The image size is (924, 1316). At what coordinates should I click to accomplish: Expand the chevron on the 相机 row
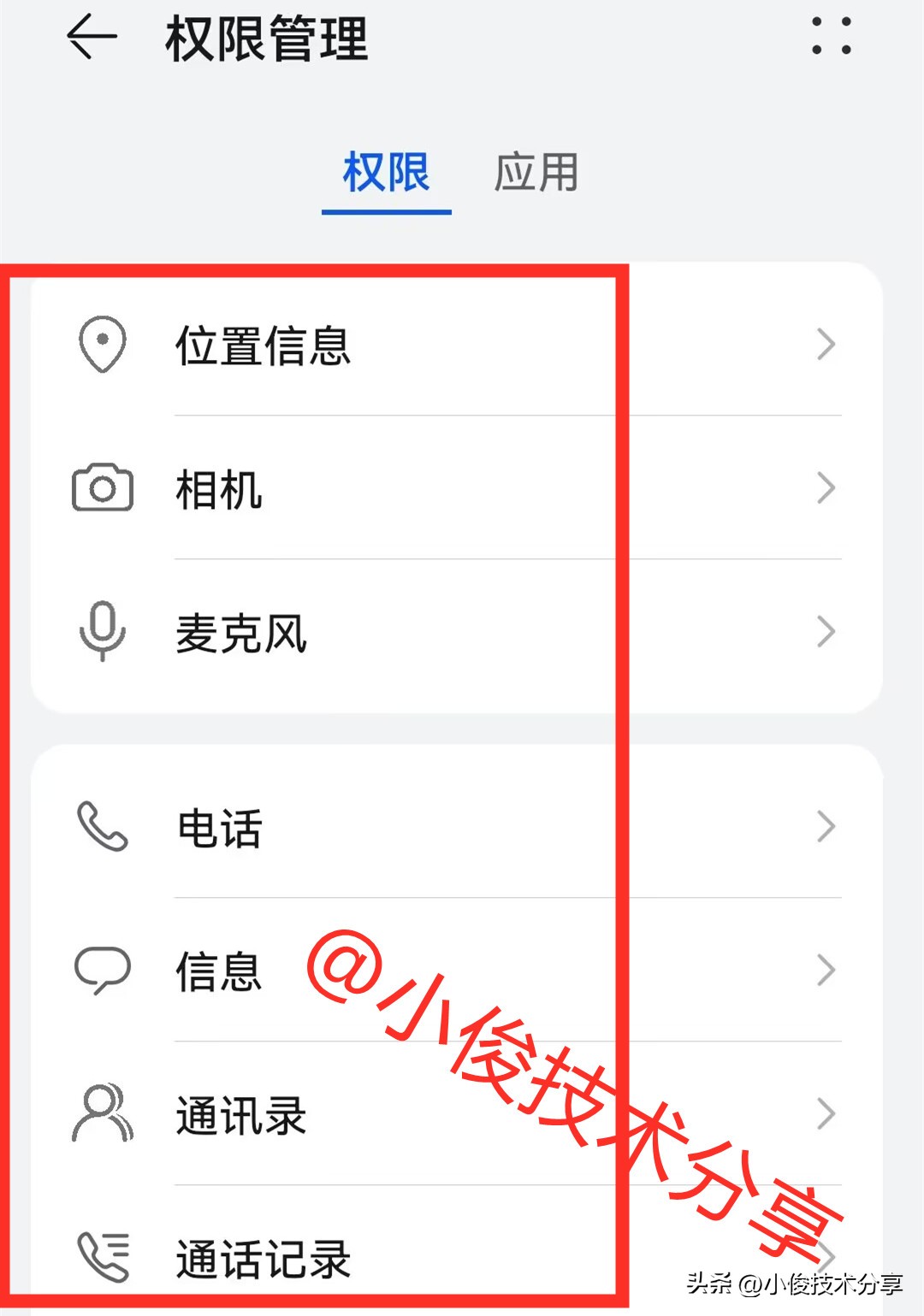[826, 489]
